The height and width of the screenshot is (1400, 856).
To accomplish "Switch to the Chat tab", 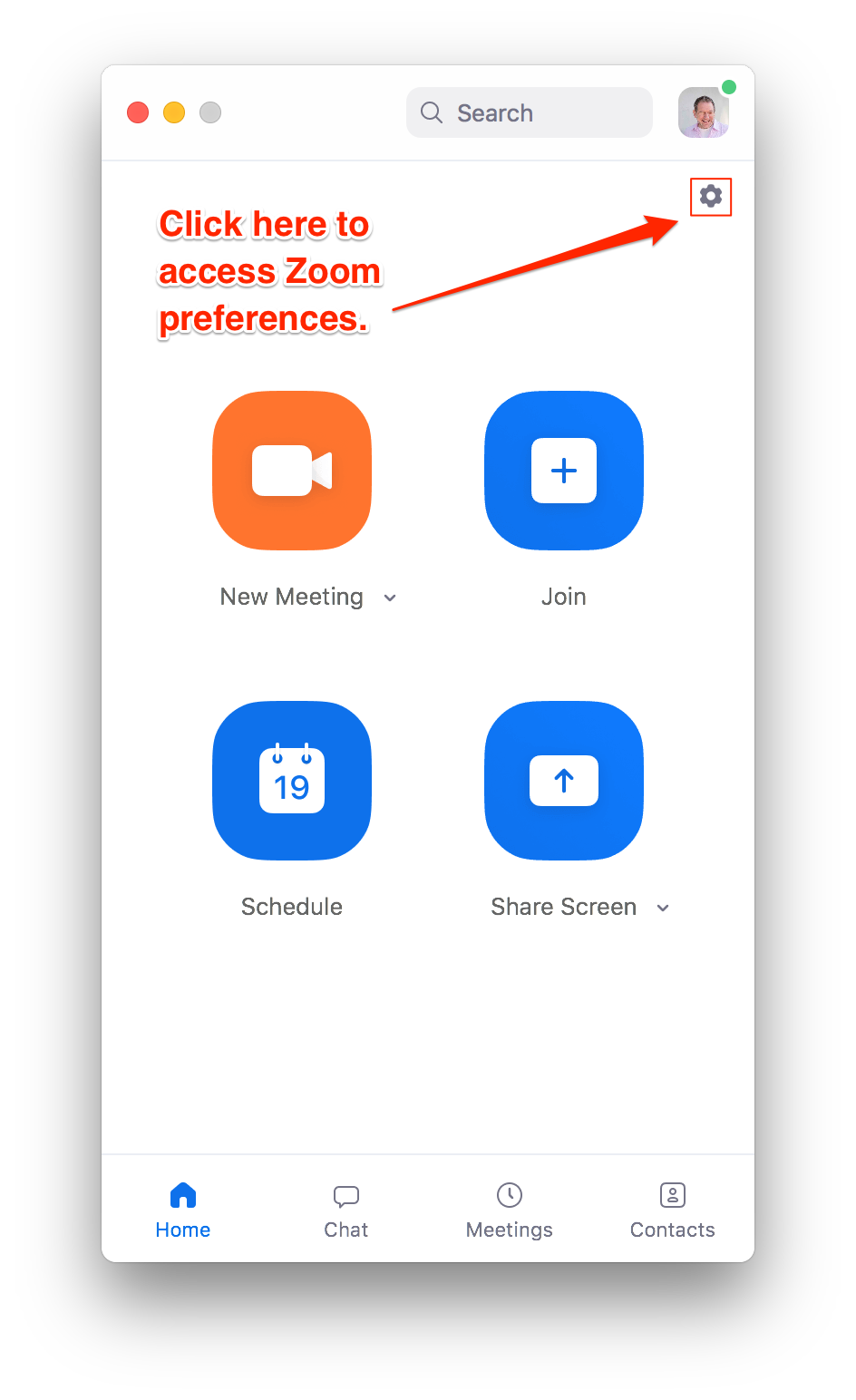I will click(x=346, y=1210).
